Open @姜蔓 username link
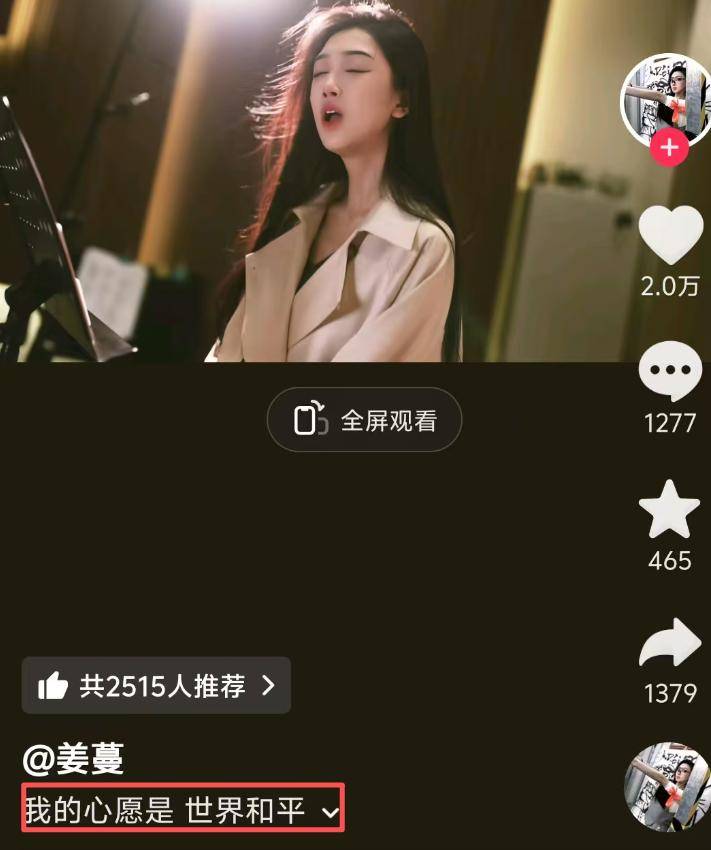Screen dimensions: 711x850 (x=73, y=759)
